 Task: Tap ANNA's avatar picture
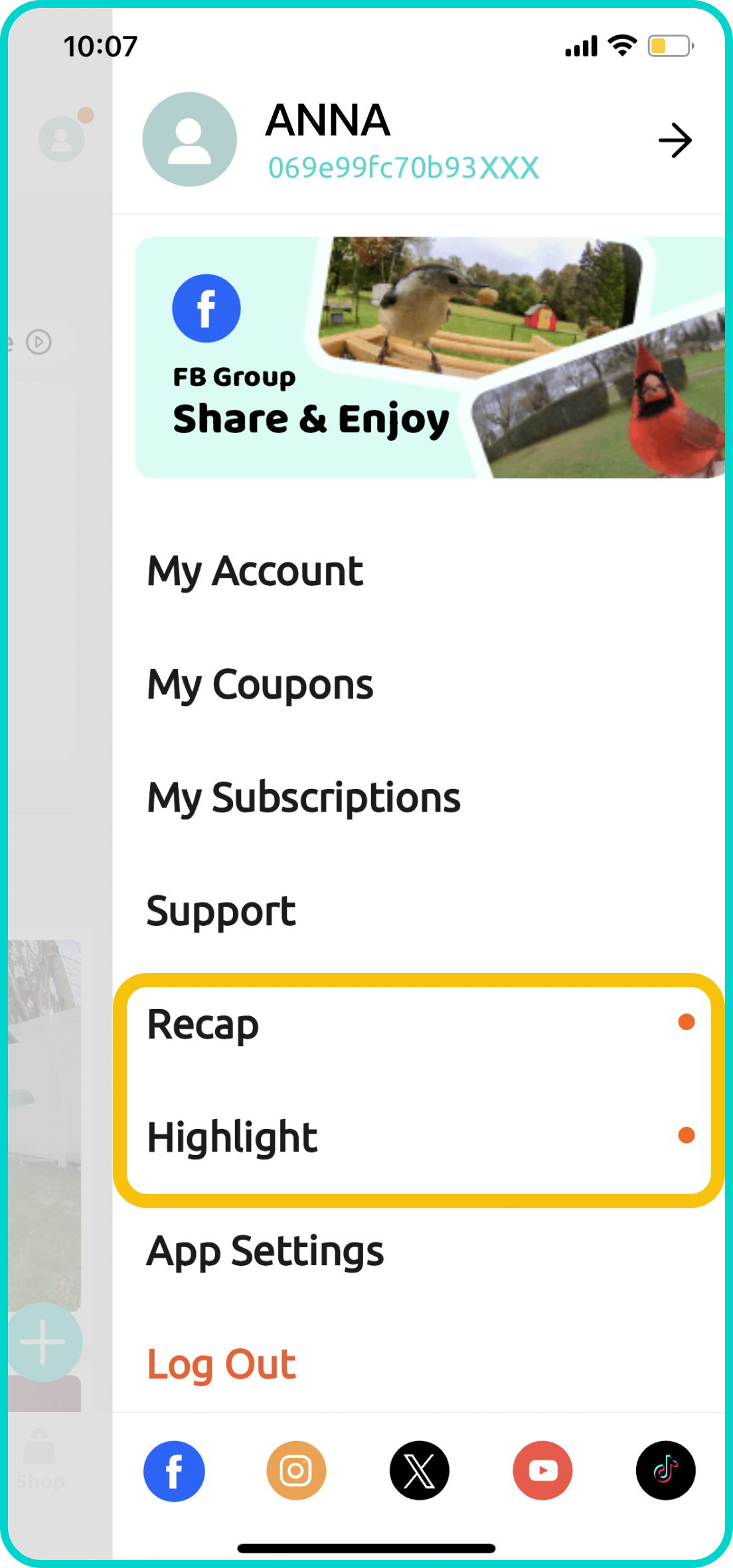[190, 139]
